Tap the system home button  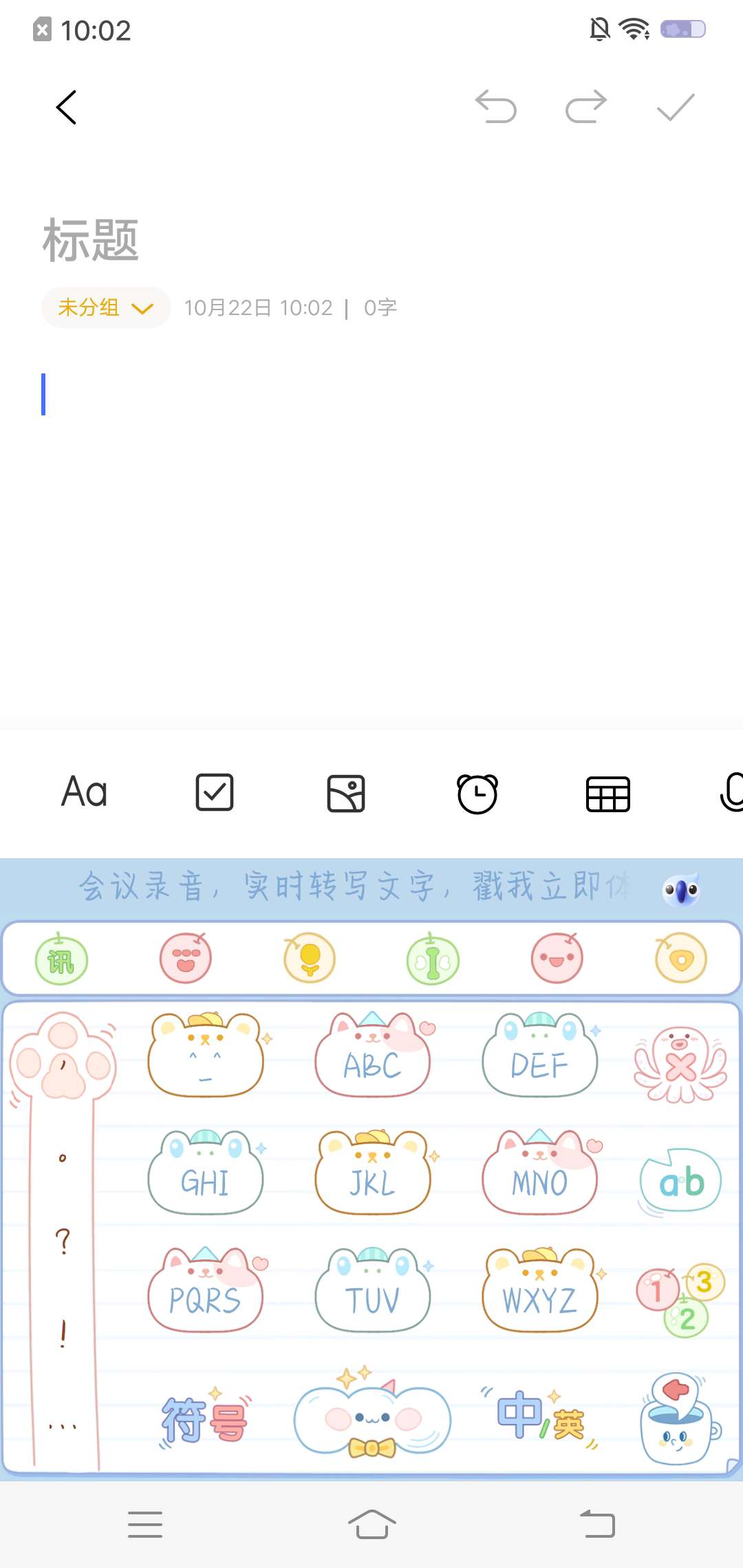click(x=371, y=1524)
